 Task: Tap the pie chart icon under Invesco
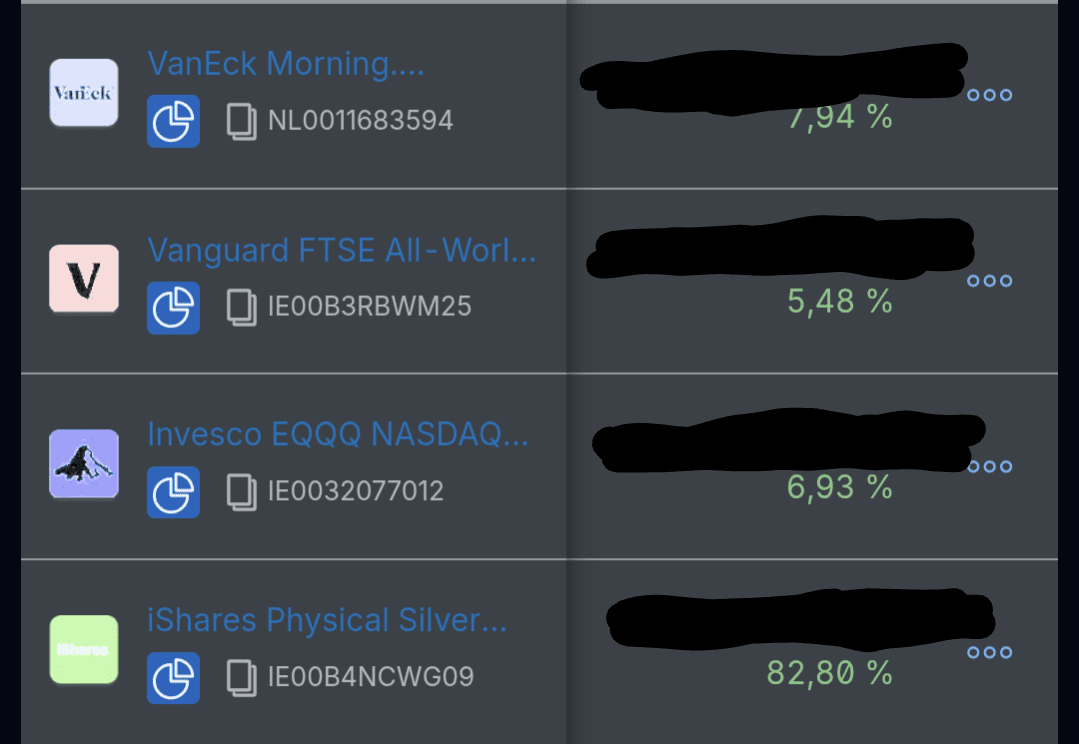click(173, 492)
